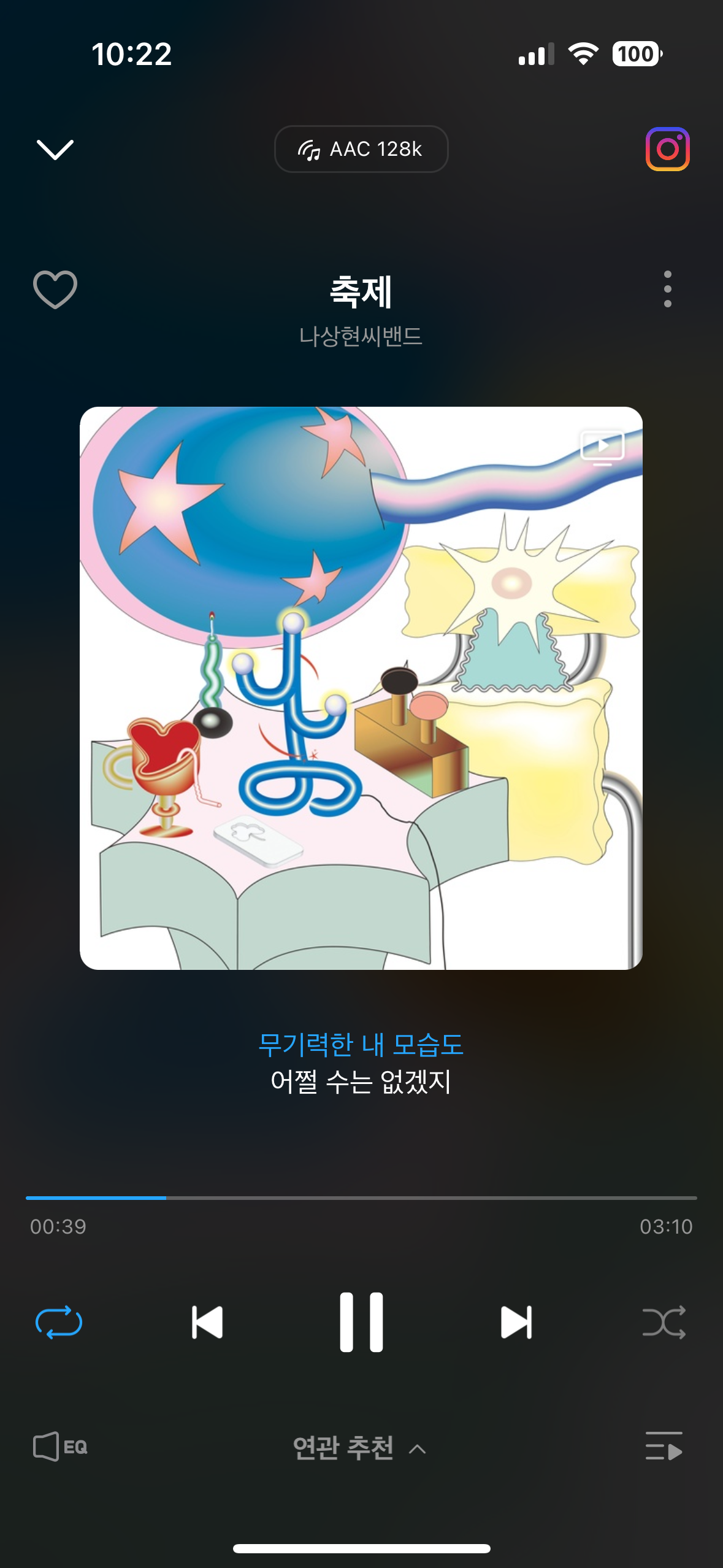Open the playlist queue
Screen dimensions: 723x1568
[x=664, y=1447]
